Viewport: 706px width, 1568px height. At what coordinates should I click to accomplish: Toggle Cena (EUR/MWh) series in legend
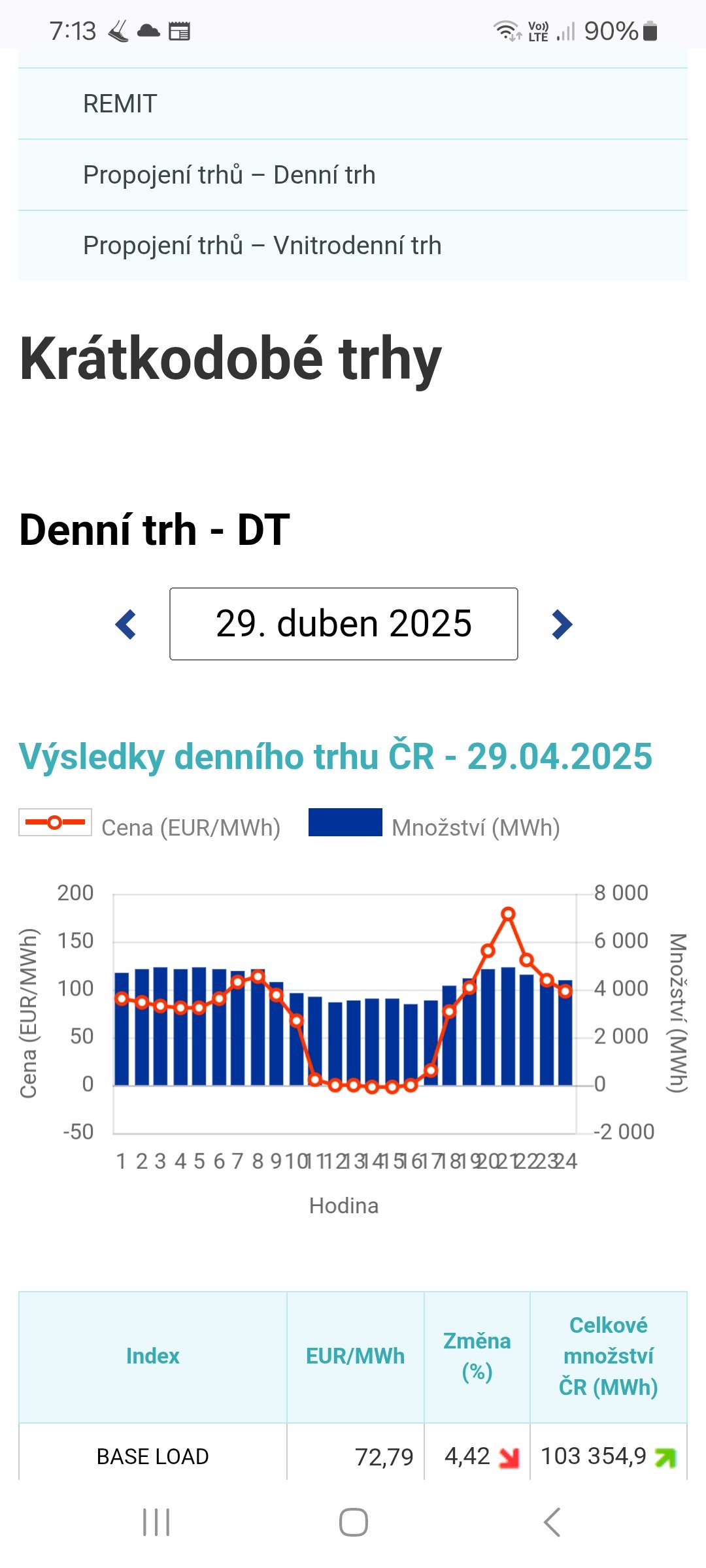pos(150,826)
